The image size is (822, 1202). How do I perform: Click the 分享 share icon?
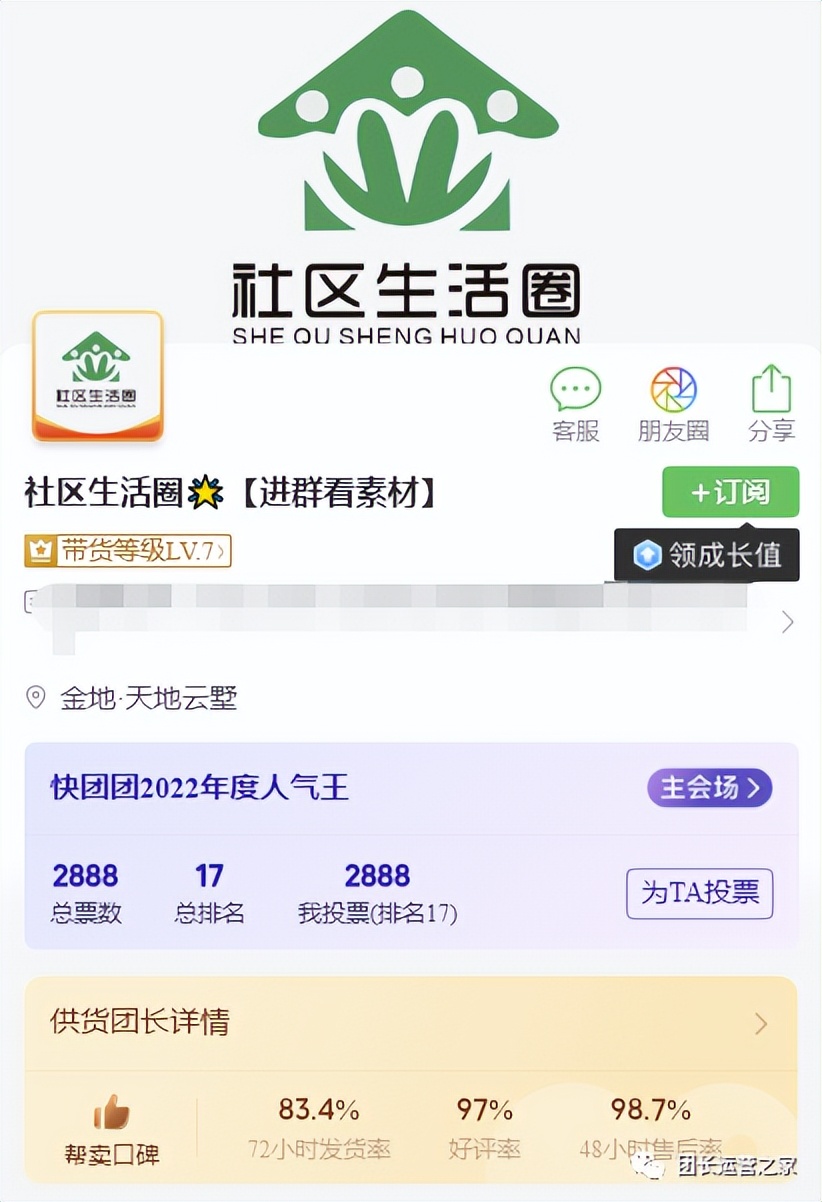point(771,389)
